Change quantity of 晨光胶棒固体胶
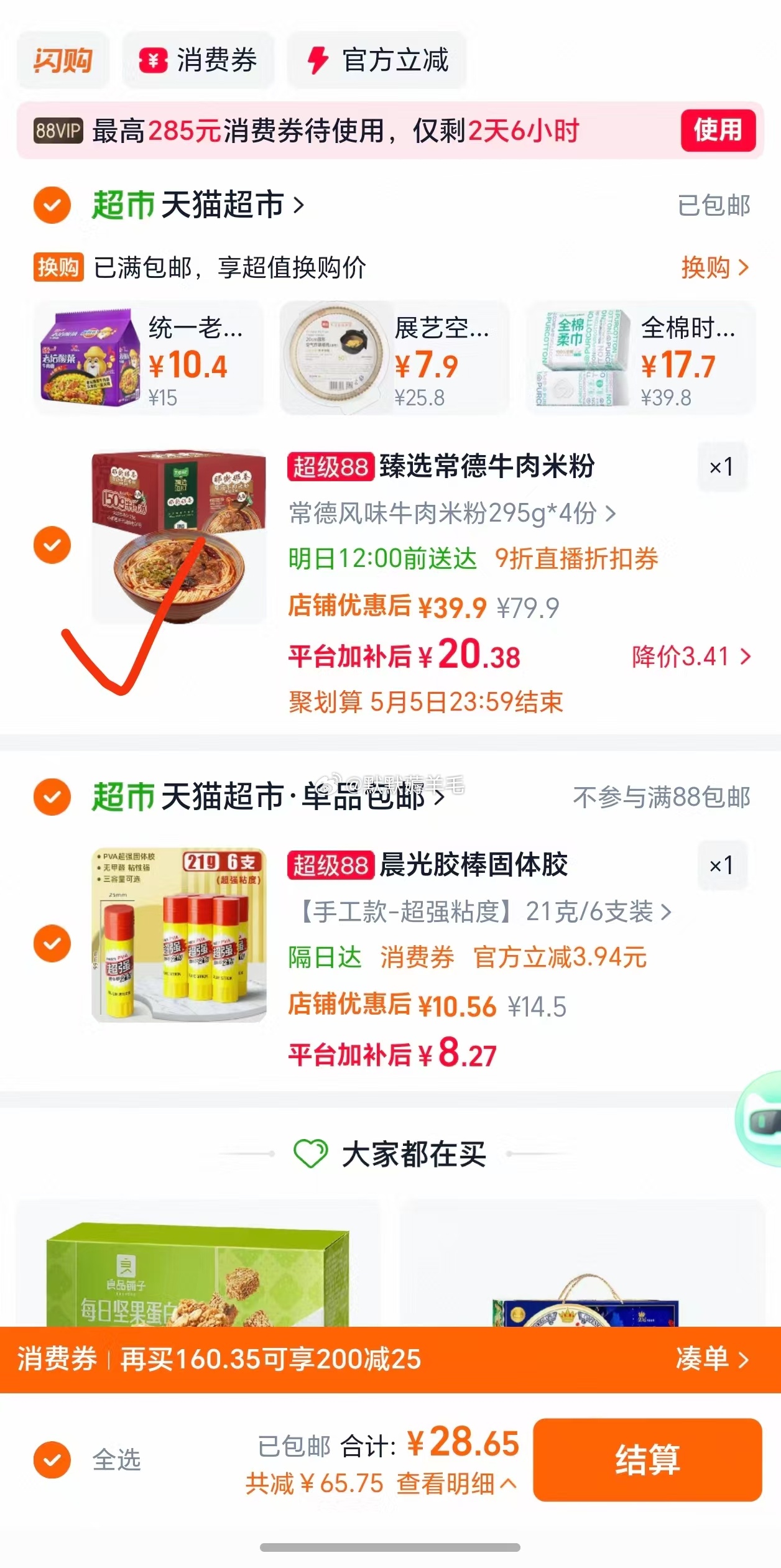 pos(722,865)
